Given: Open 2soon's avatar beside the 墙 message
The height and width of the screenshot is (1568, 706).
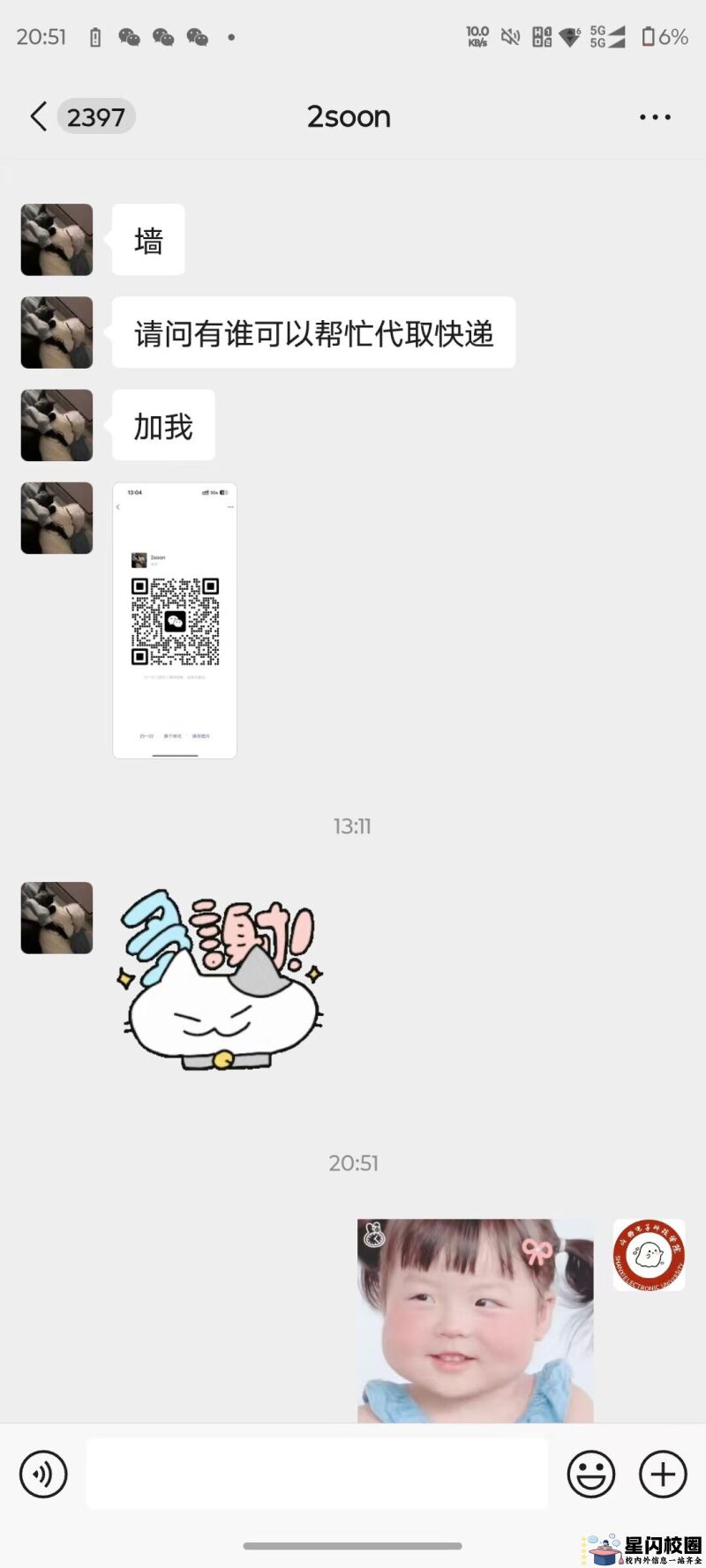Looking at the screenshot, I should [x=56, y=240].
